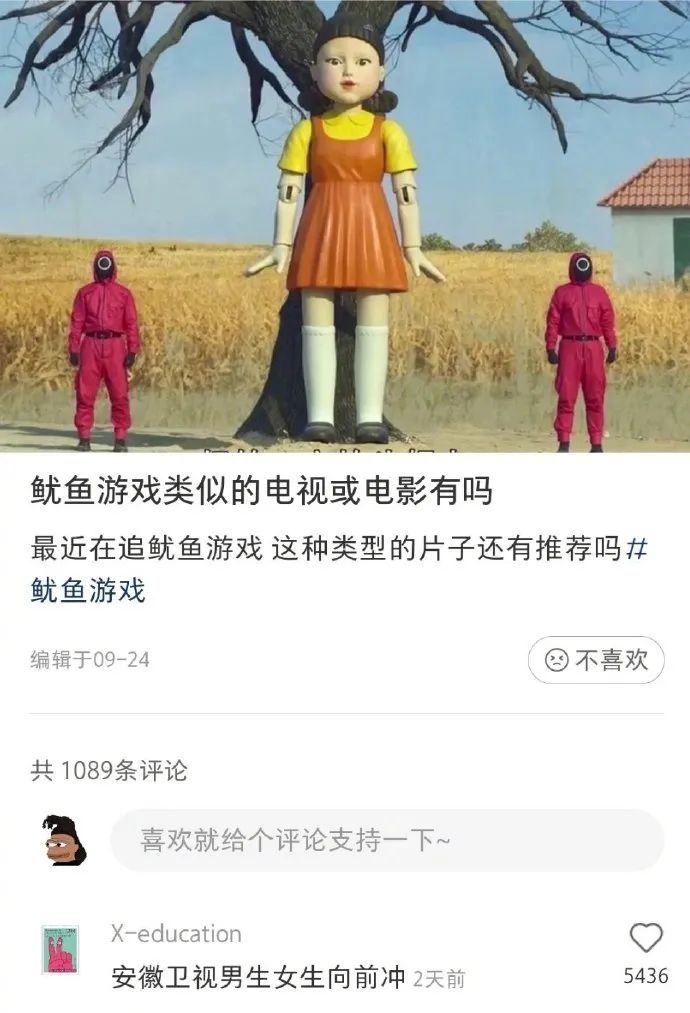
Task: Mark the post with 不喜欢
Action: 596,660
